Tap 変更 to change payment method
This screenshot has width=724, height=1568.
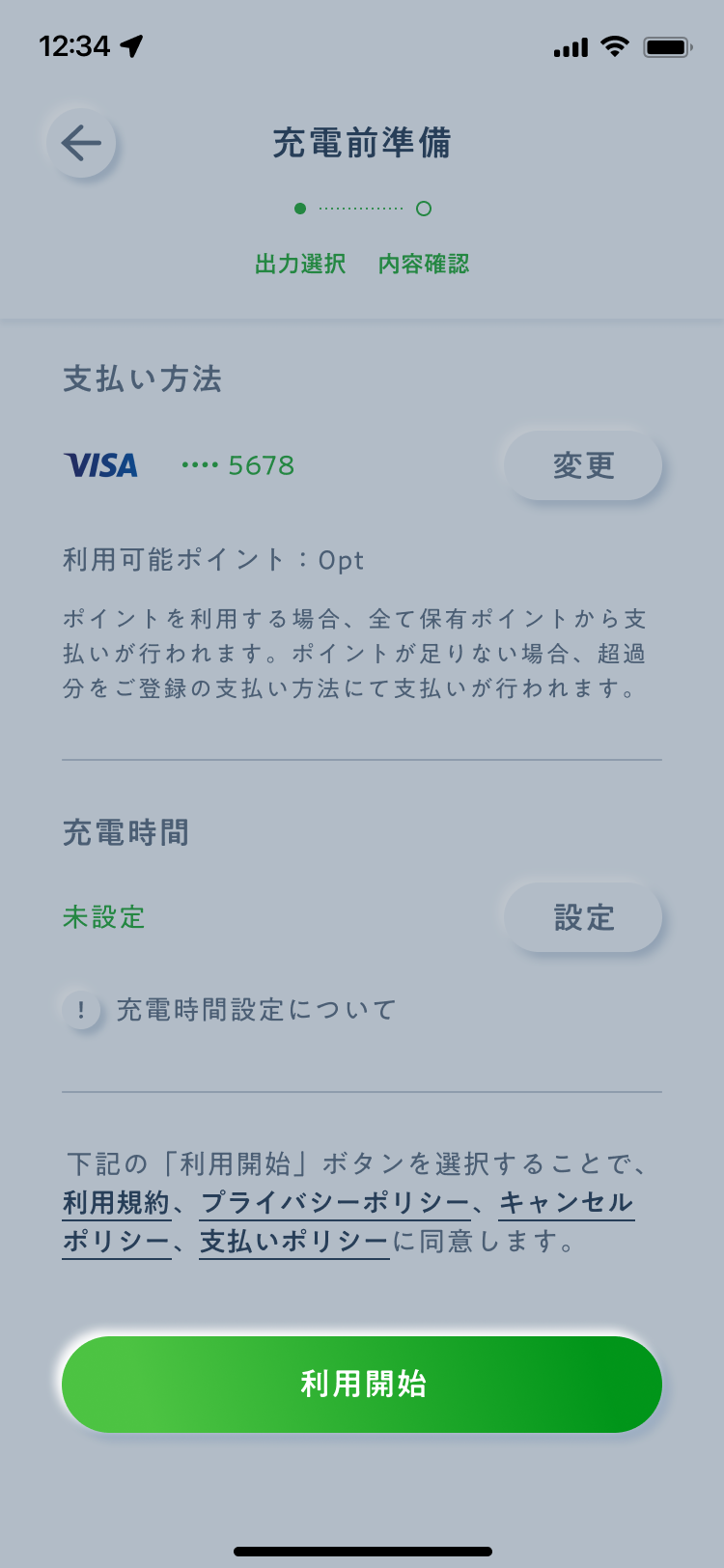coord(583,465)
